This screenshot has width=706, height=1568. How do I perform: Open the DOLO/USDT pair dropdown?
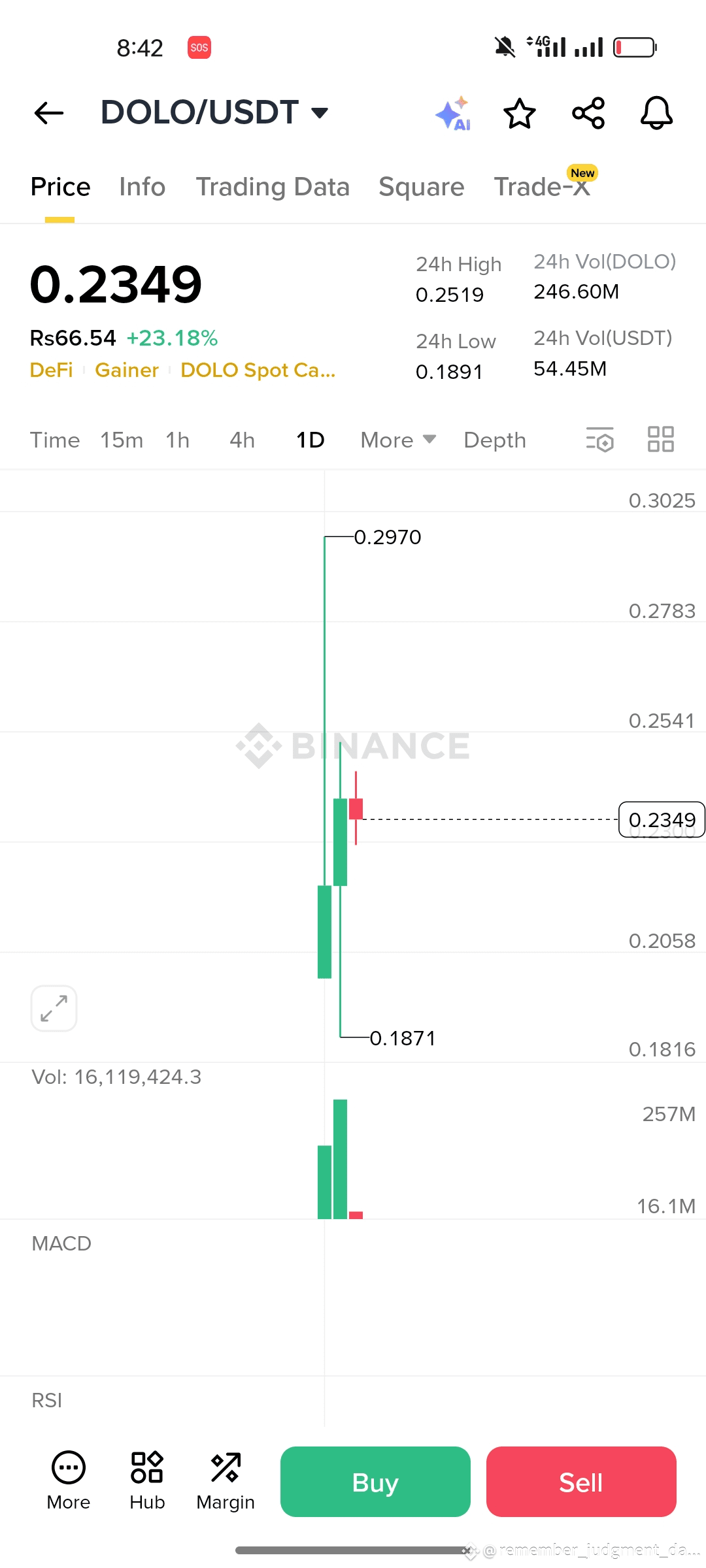point(214,112)
